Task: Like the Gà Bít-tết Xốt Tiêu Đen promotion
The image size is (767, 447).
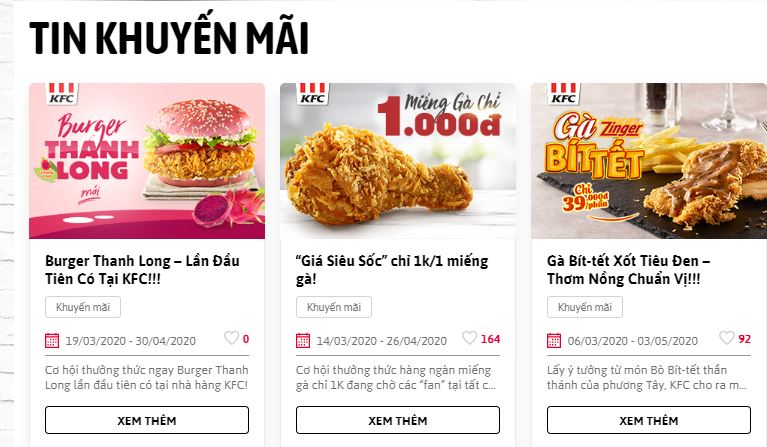Action: (x=726, y=339)
